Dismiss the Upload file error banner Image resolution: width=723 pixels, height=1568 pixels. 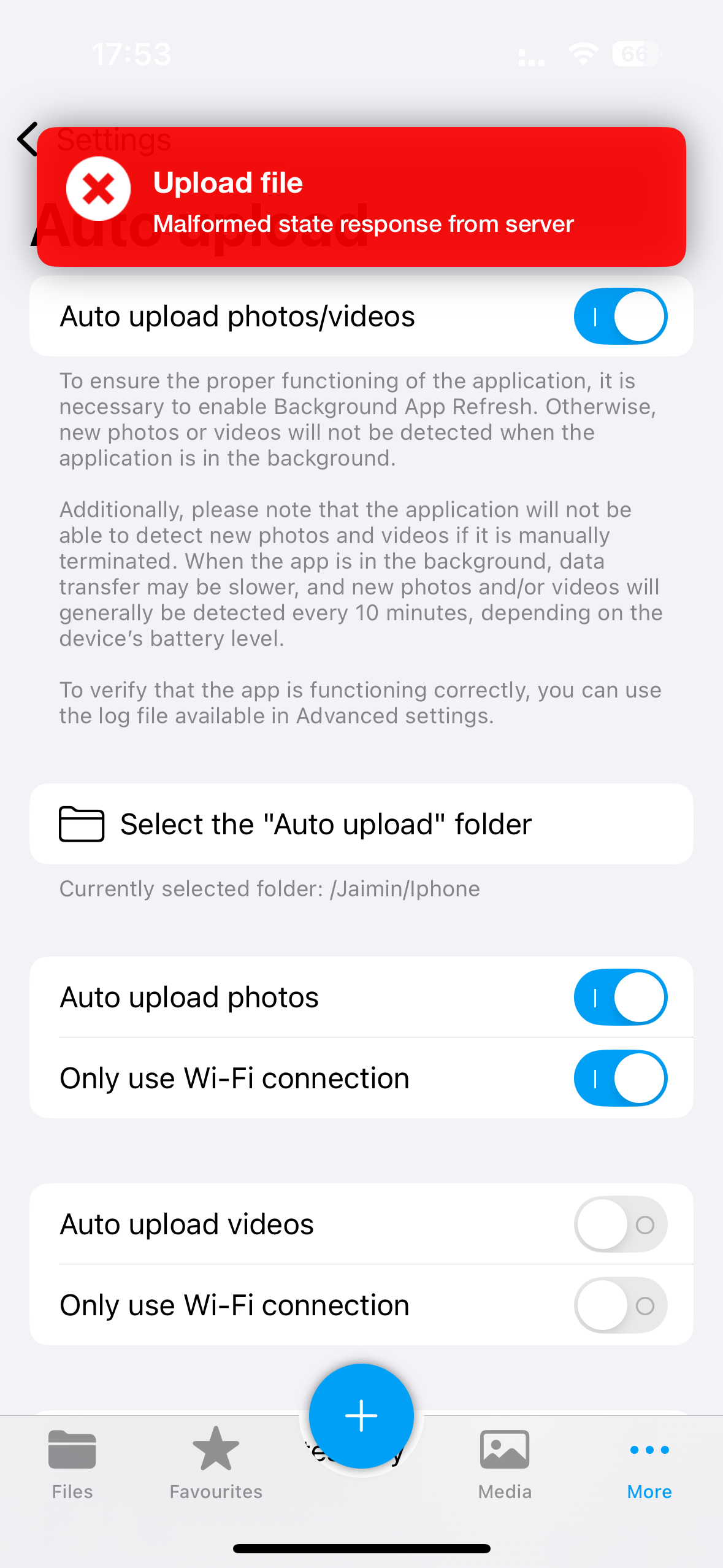(x=98, y=189)
